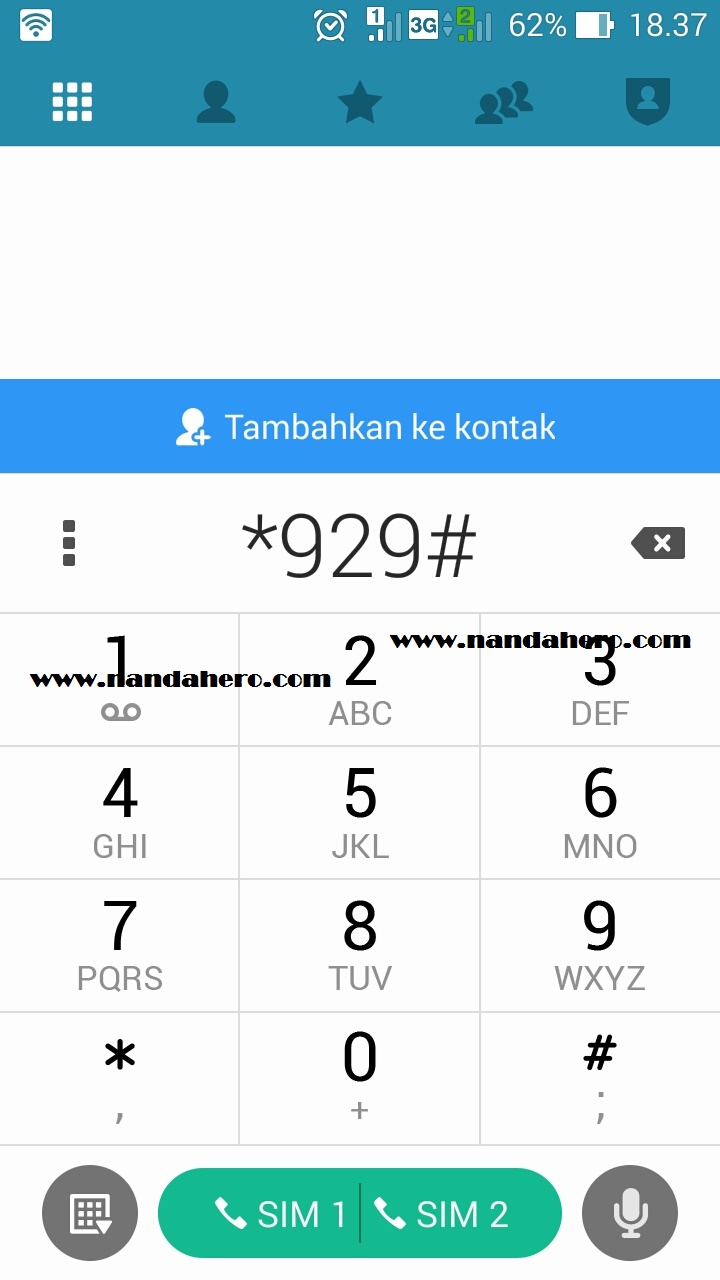This screenshot has width=720, height=1280.
Task: Enter digit 5 JKL
Action: coord(360,813)
